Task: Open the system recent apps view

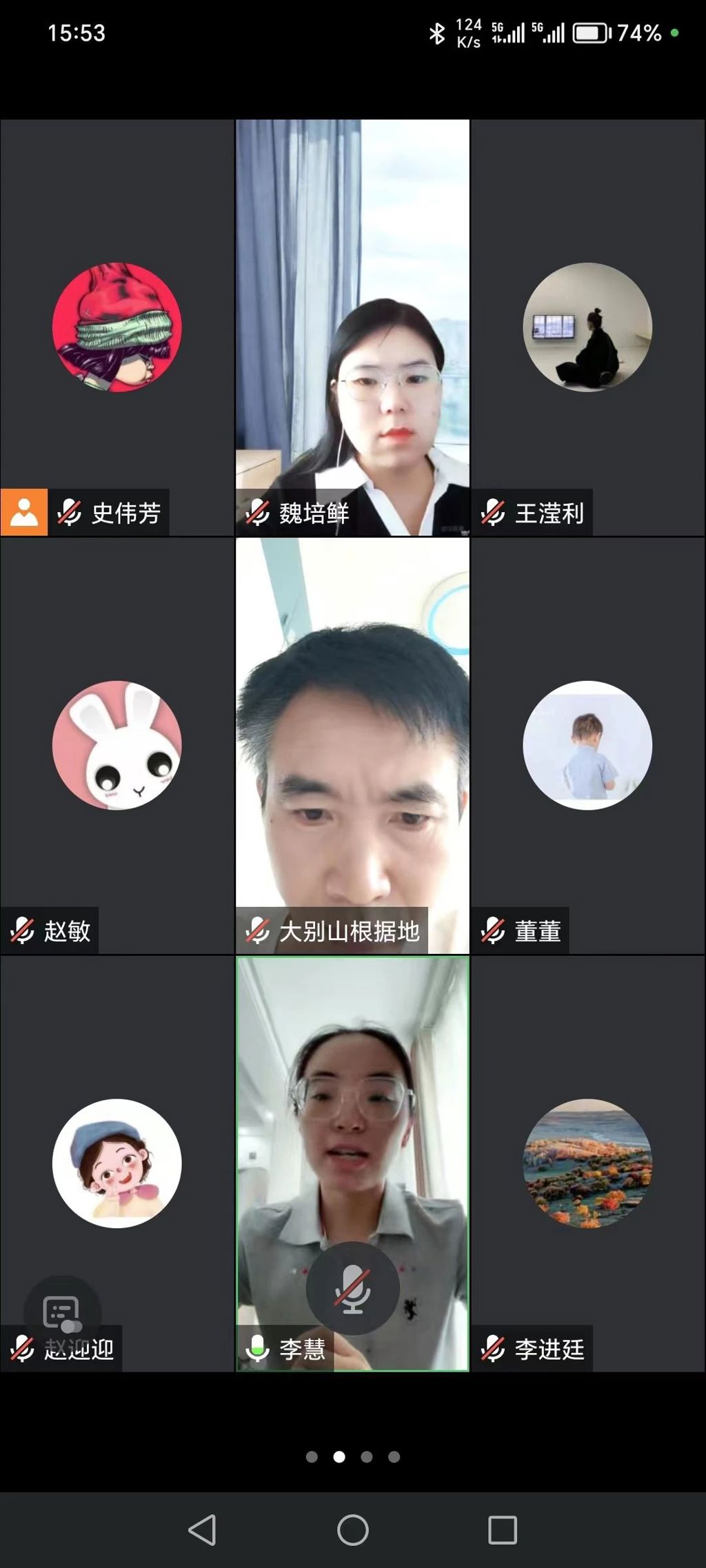Action: coord(503,1529)
